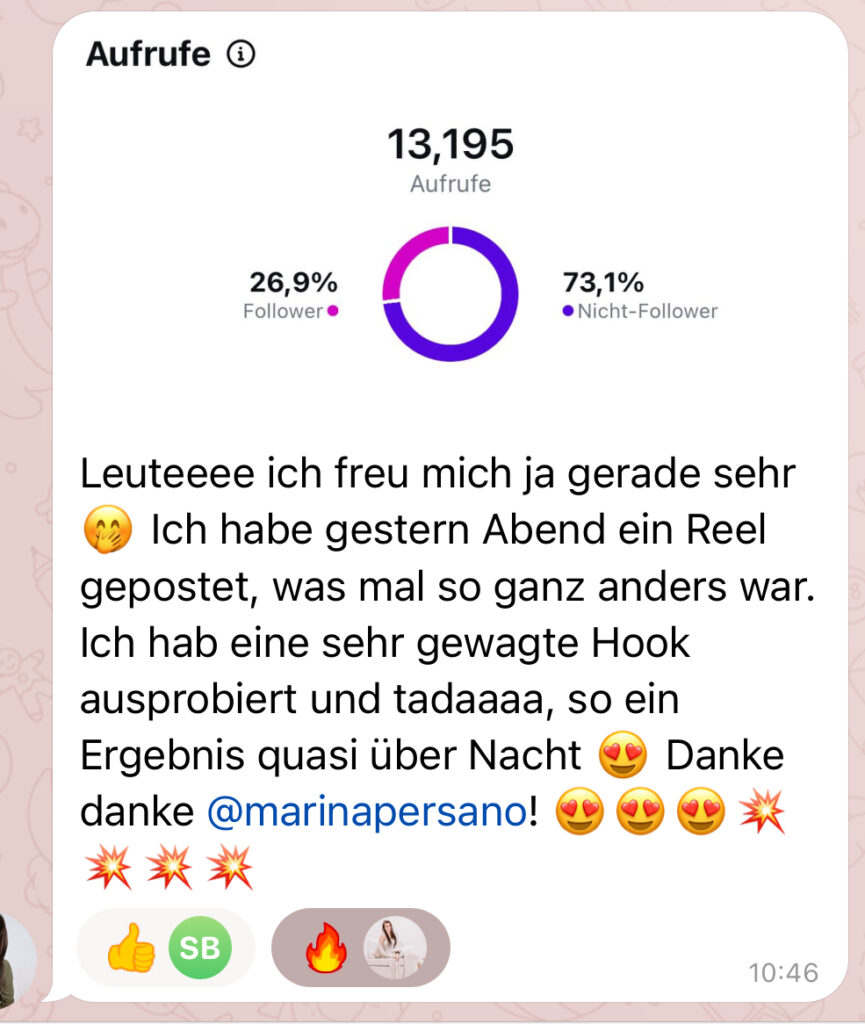The image size is (865, 1024).
Task: Open the sender's profile avatar
Action: (17, 960)
